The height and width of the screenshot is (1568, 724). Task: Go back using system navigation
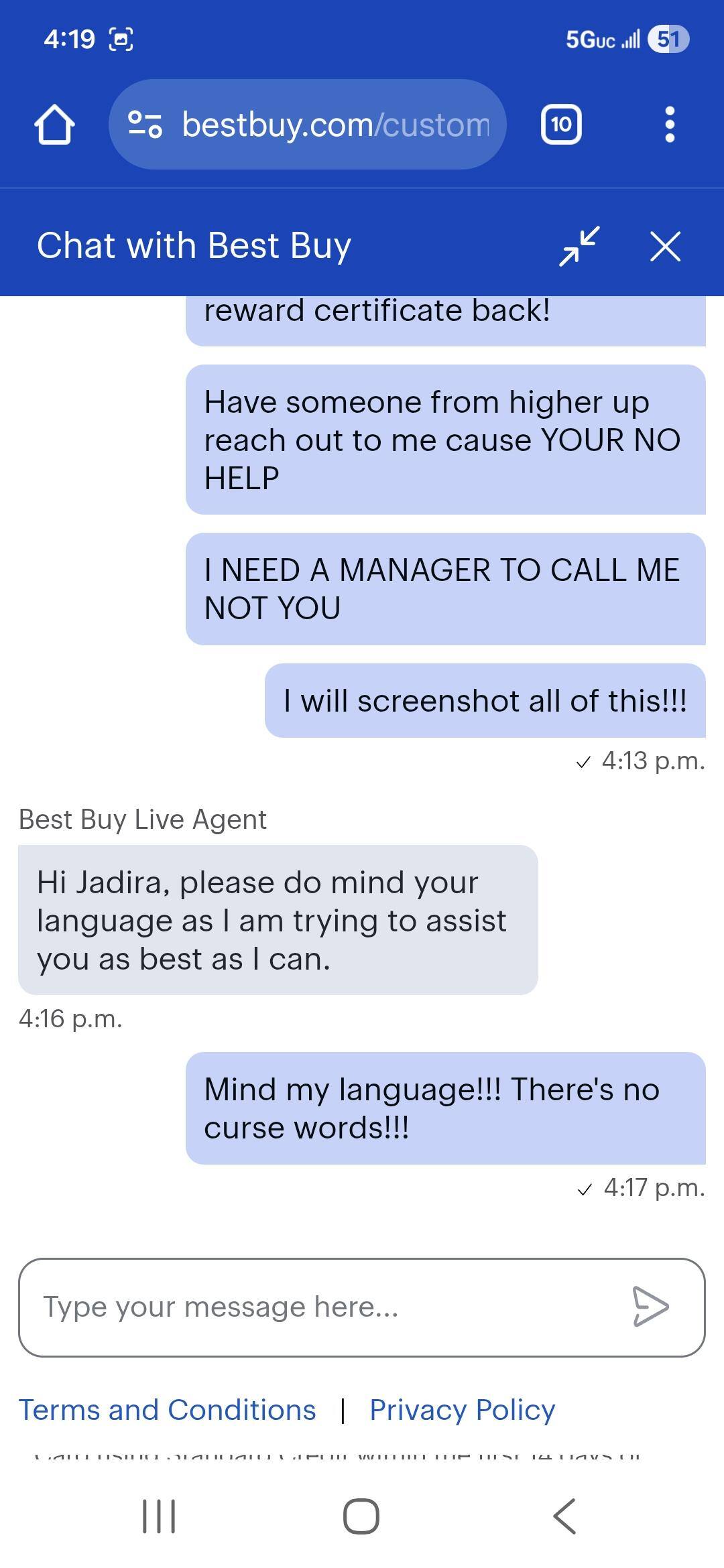point(564,1516)
